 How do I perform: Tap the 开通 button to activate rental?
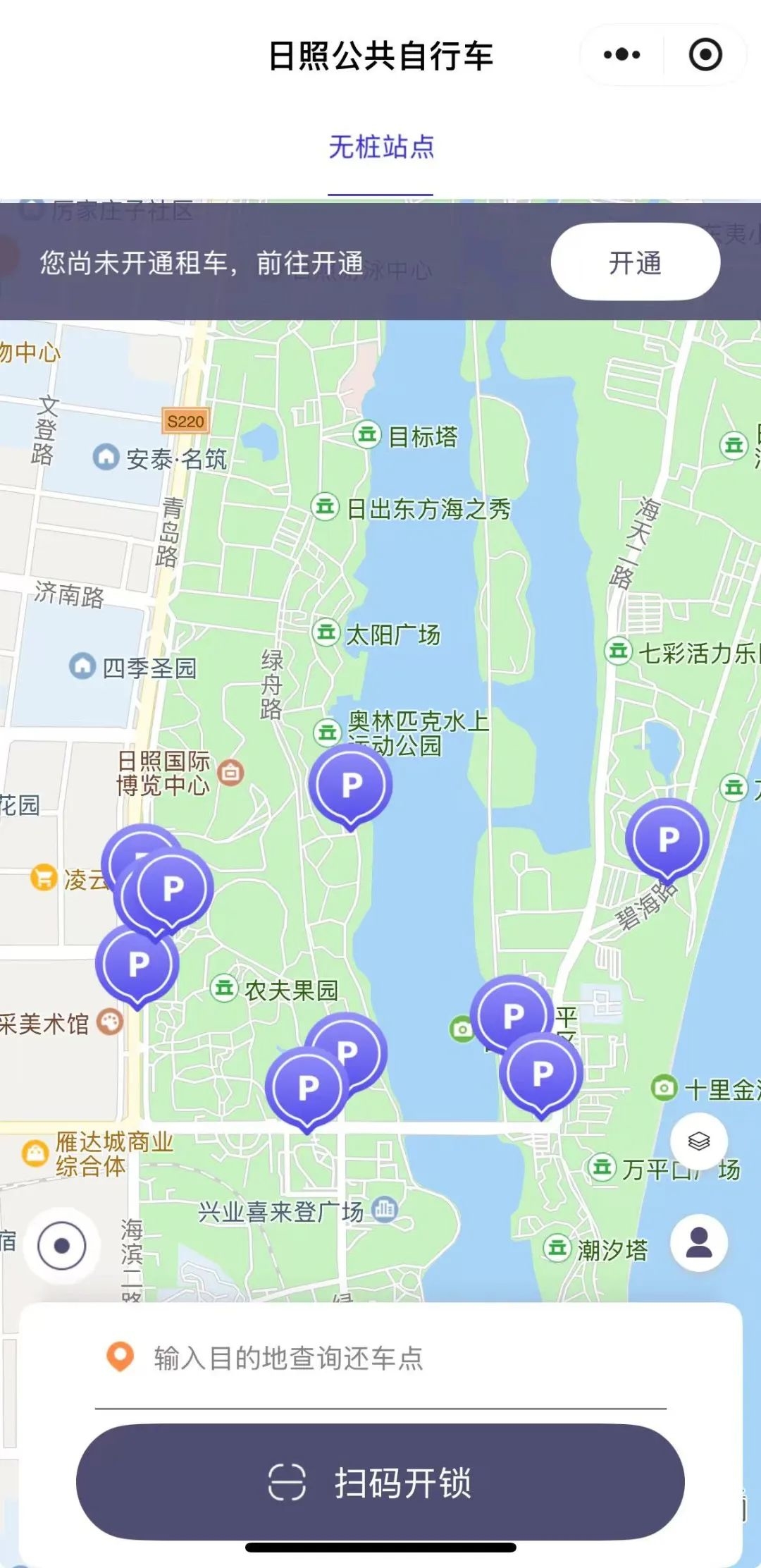point(635,263)
